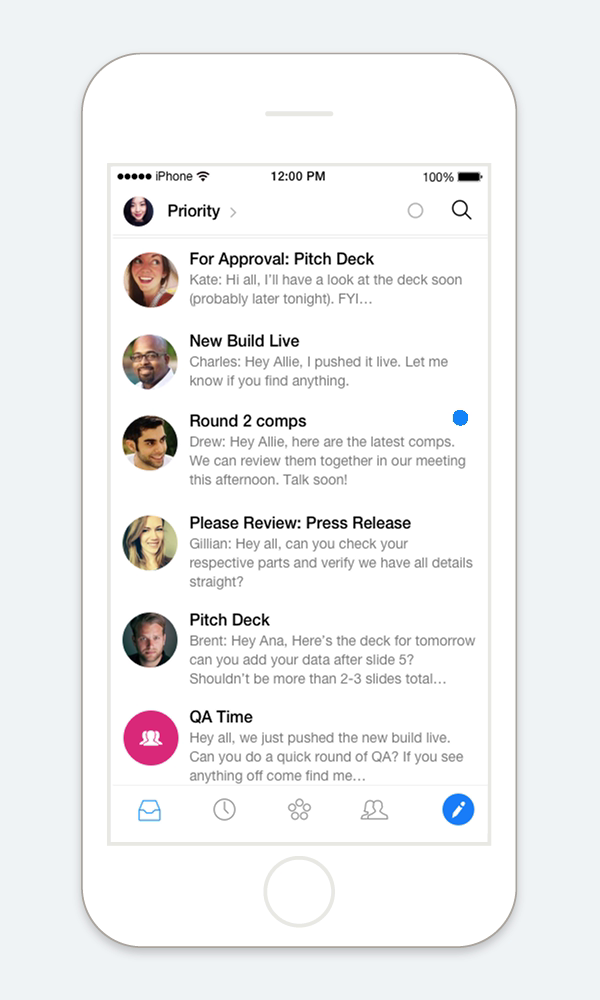Switch to the people contacts tab

click(374, 810)
